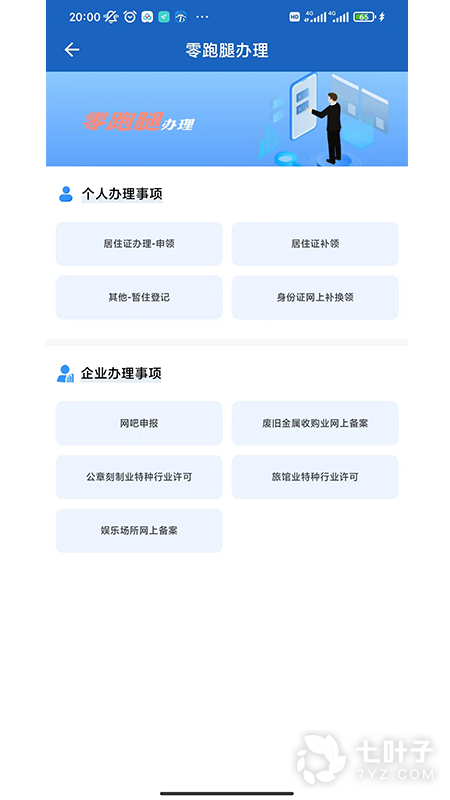Choose 旅馆业特种行业许可

pos(315,477)
